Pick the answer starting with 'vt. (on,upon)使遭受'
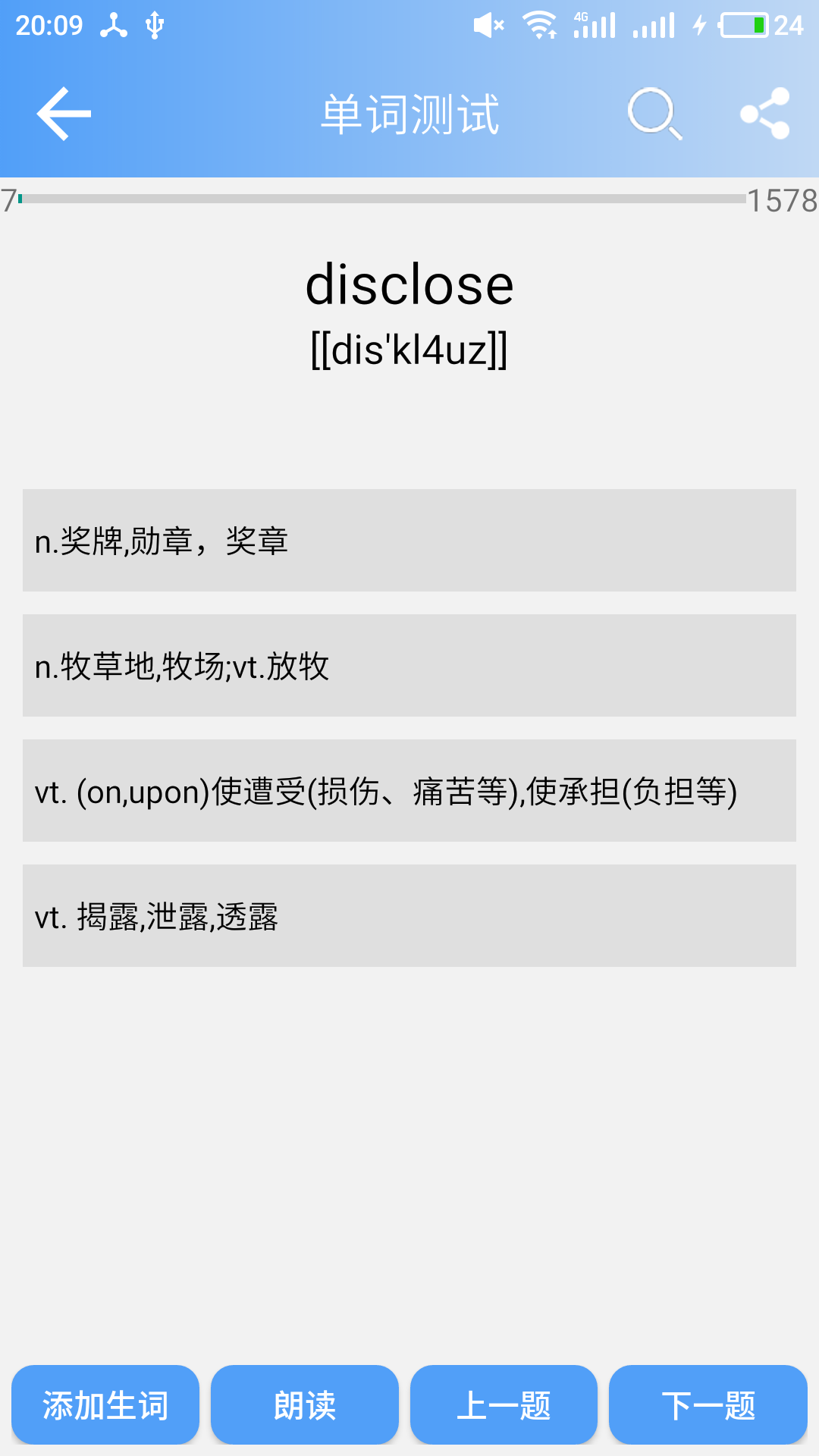Screen dimensions: 819x1456 click(x=409, y=790)
